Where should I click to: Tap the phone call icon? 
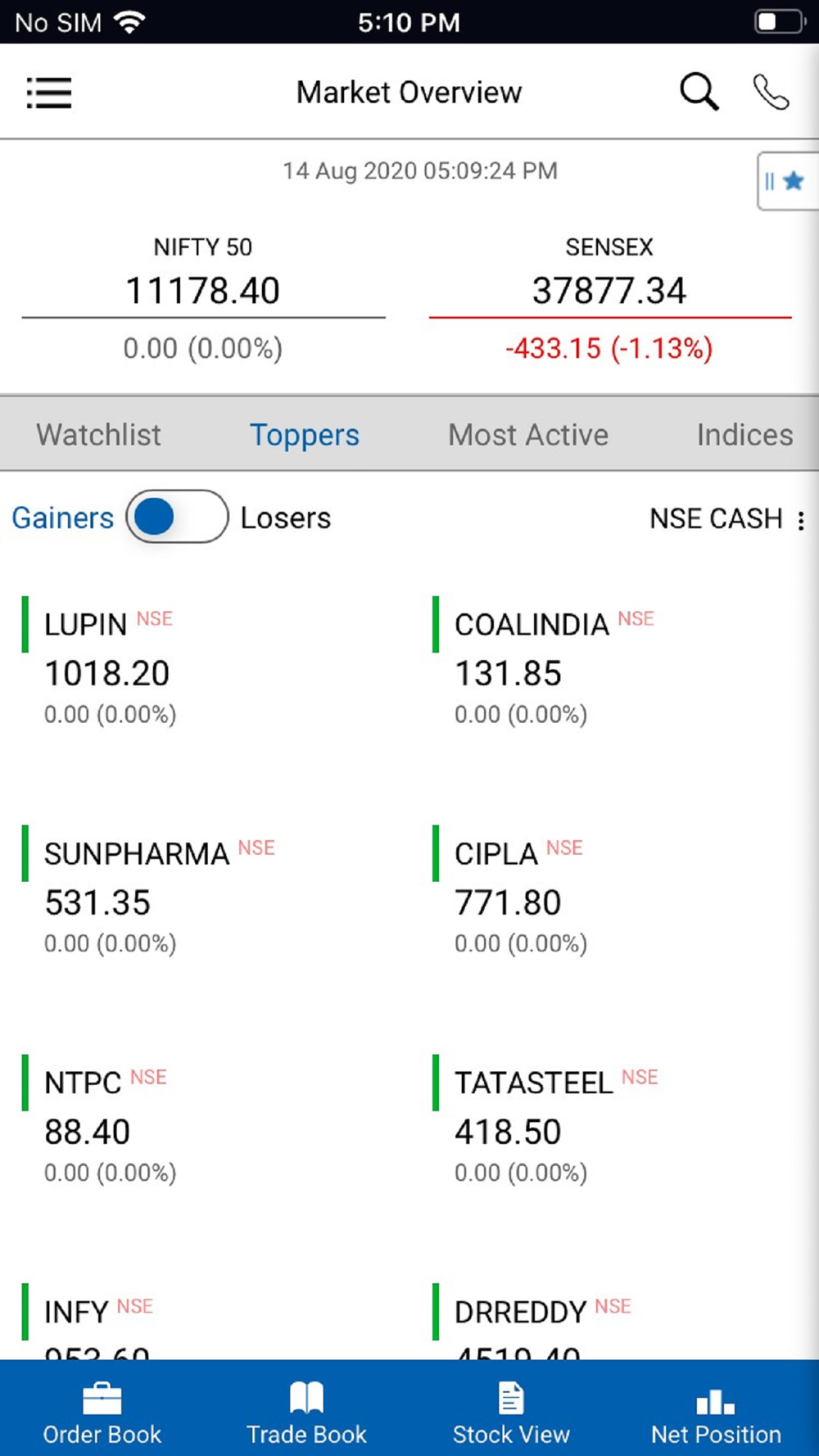pos(771,92)
